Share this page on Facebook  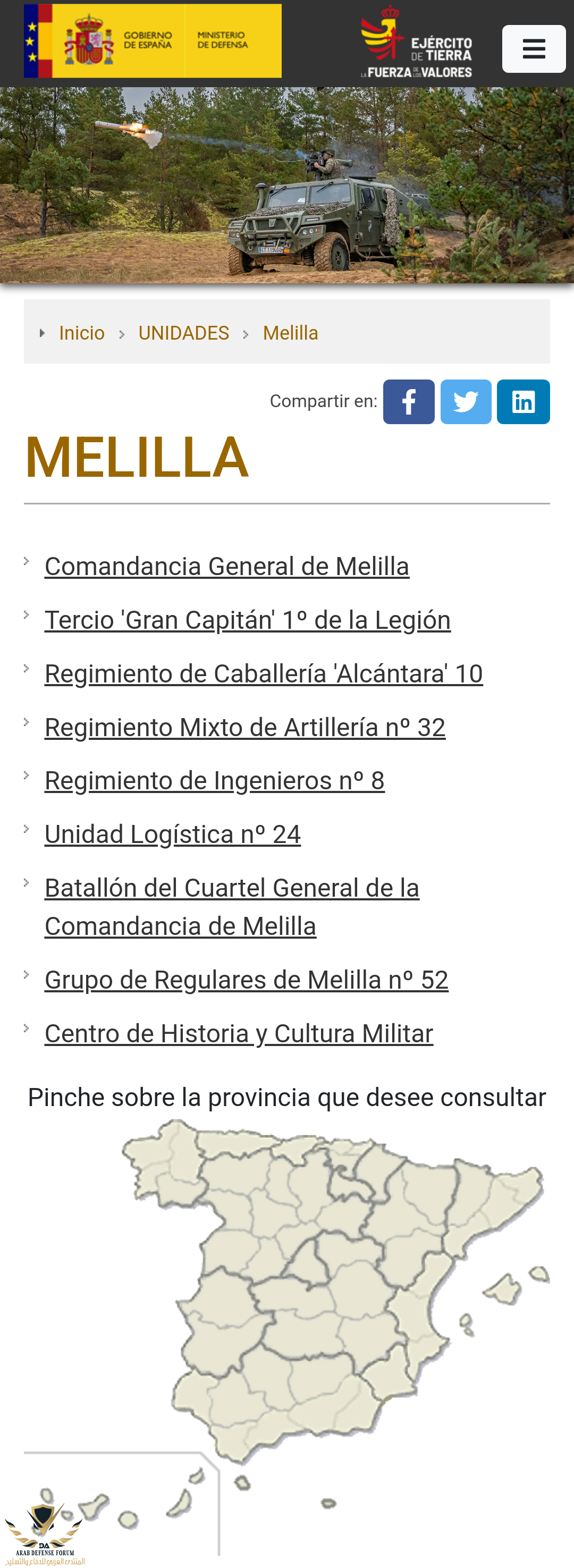tap(408, 402)
